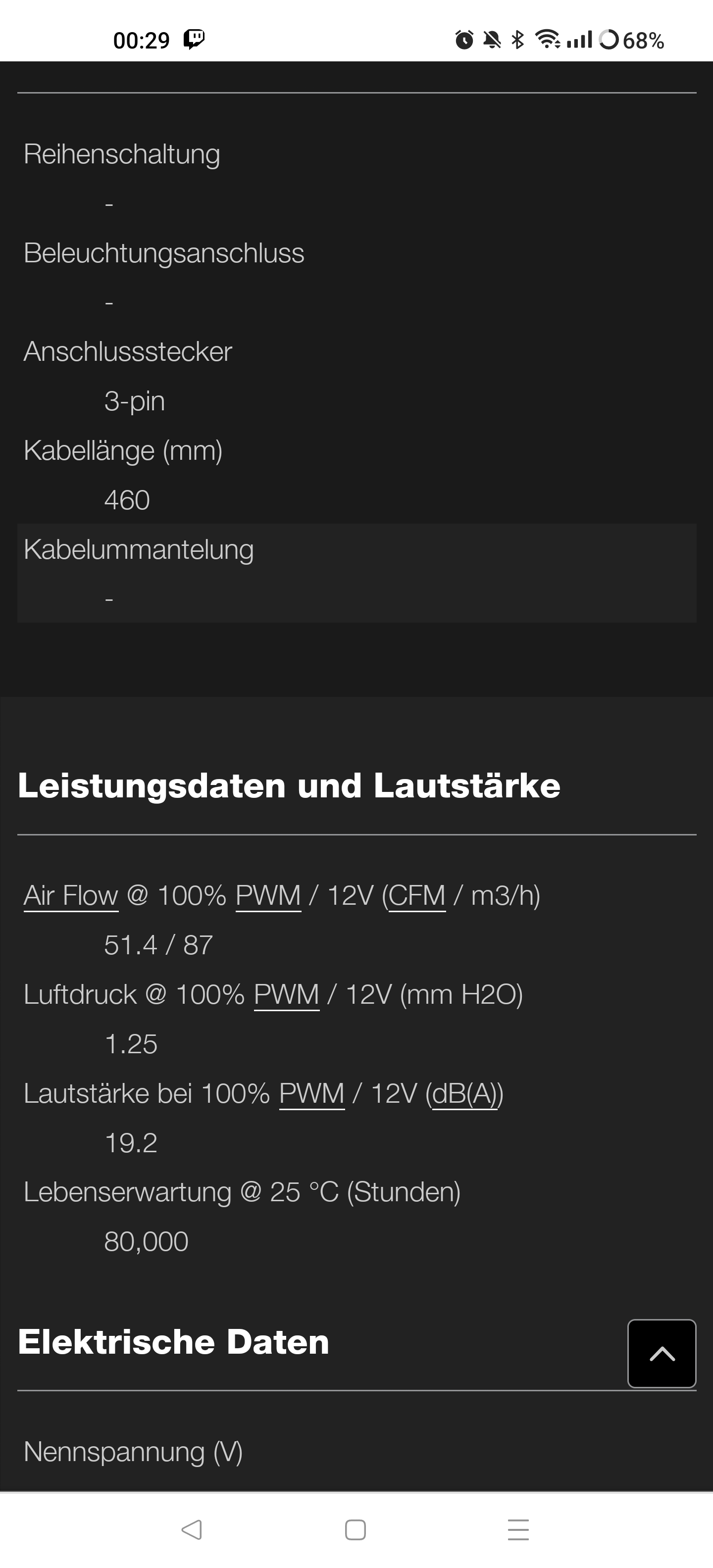Image resolution: width=713 pixels, height=1568 pixels.
Task: Open the underlined Air Flow term
Action: click(71, 895)
